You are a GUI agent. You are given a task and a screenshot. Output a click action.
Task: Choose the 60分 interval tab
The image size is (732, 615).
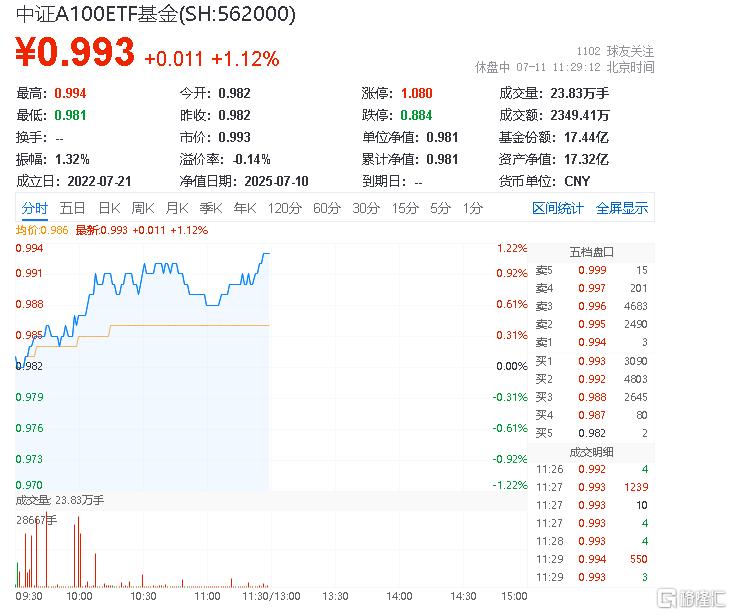coord(327,208)
